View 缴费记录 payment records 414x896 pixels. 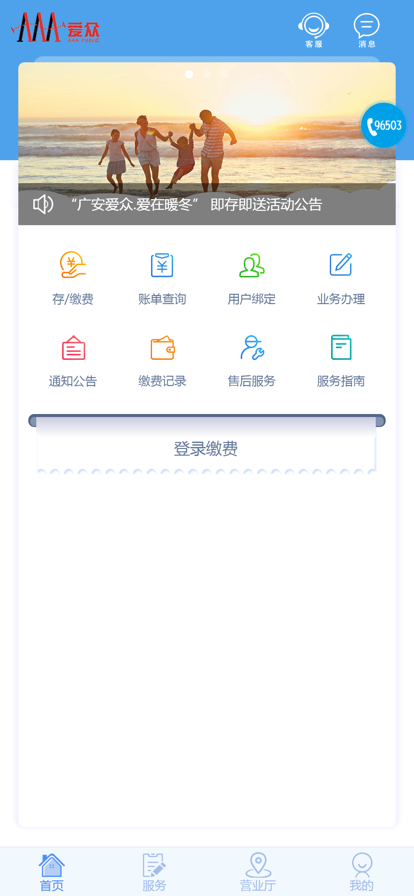point(162,361)
